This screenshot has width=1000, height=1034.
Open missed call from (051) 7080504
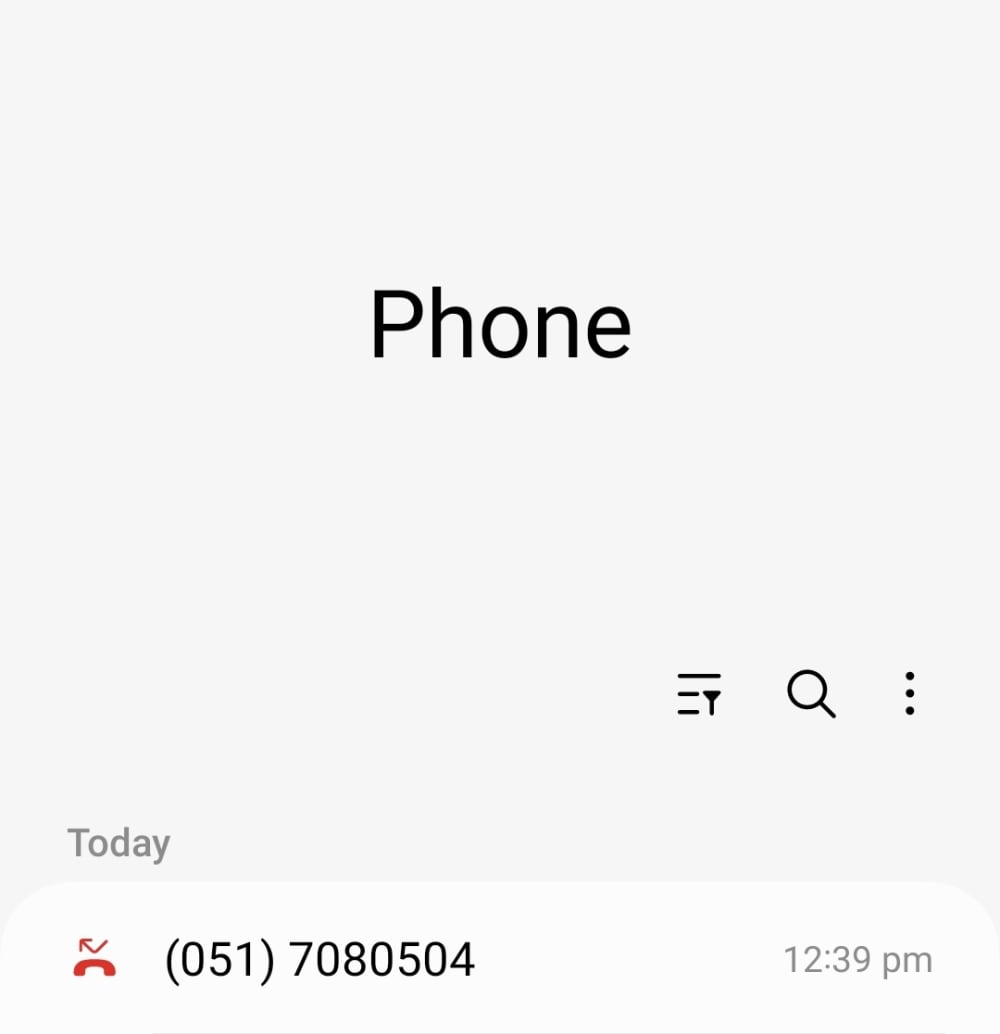tap(320, 960)
